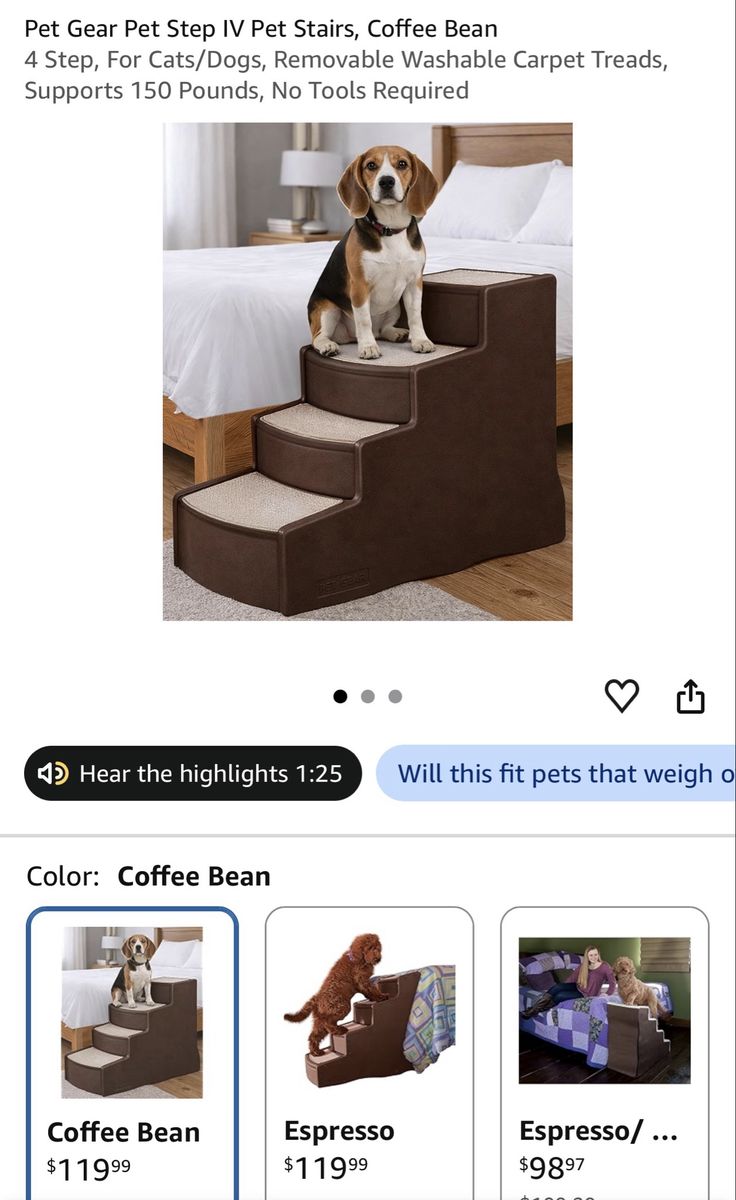This screenshot has height=1200, width=736.
Task: Play the Hear the highlights audio
Action: (x=193, y=773)
